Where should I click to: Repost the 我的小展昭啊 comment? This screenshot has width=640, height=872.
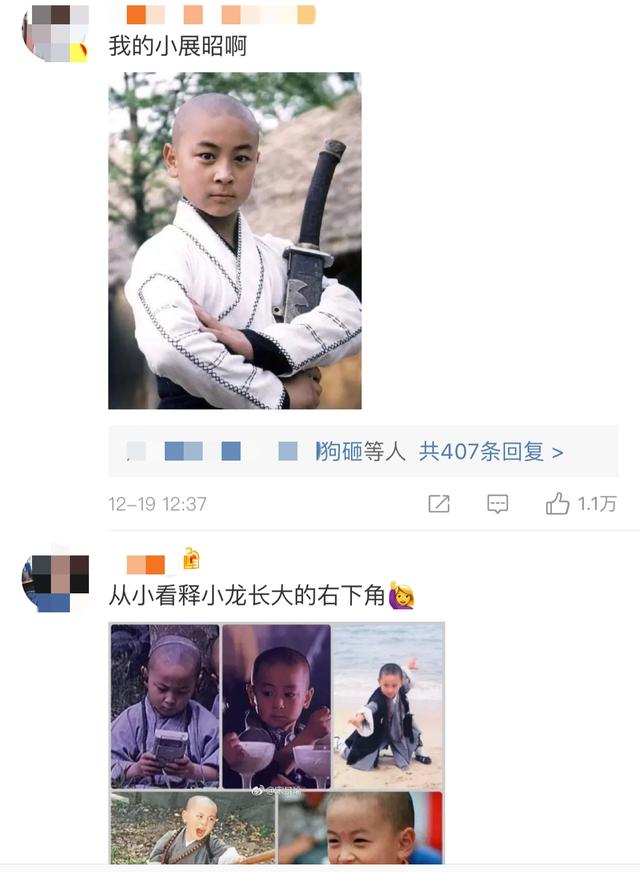point(439,504)
